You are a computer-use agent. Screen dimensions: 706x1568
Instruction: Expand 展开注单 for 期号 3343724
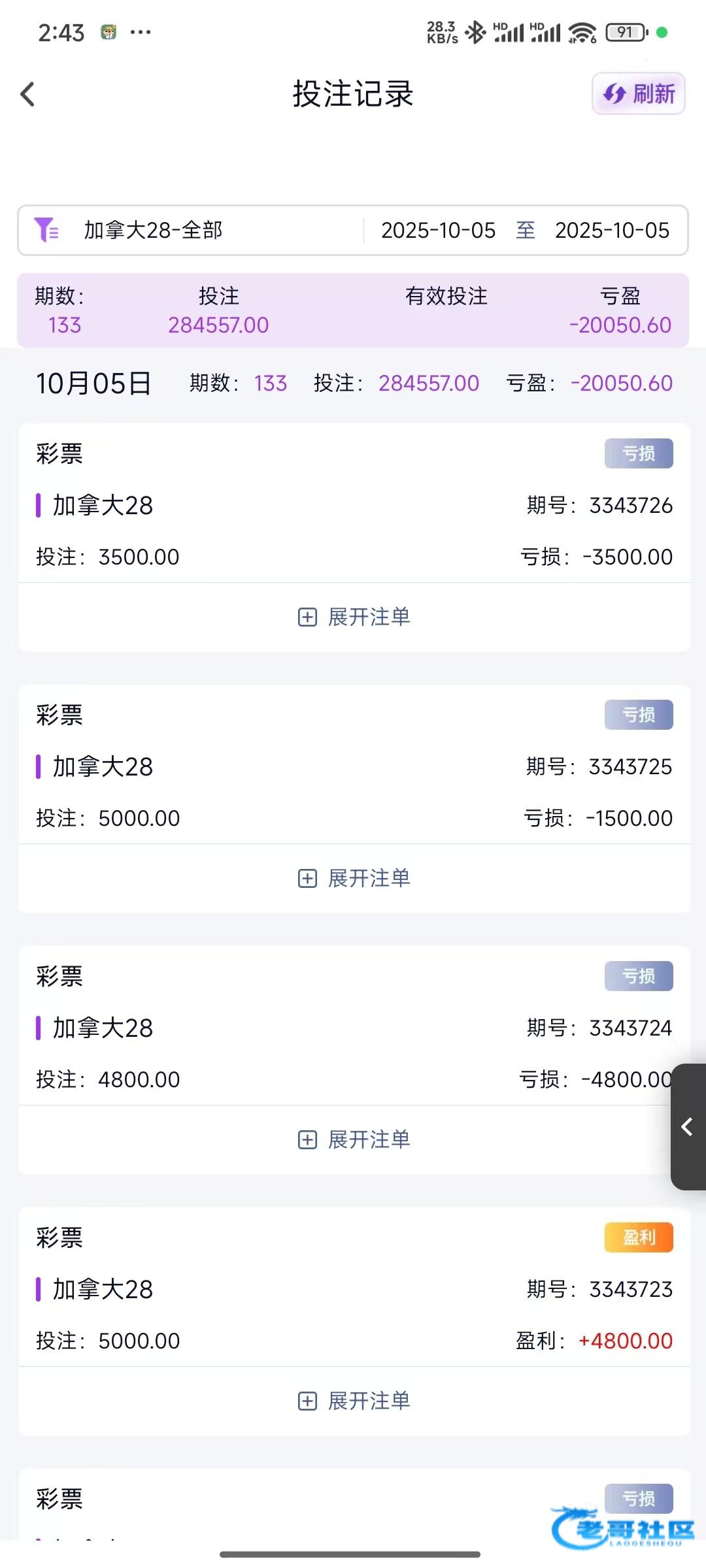(354, 1139)
